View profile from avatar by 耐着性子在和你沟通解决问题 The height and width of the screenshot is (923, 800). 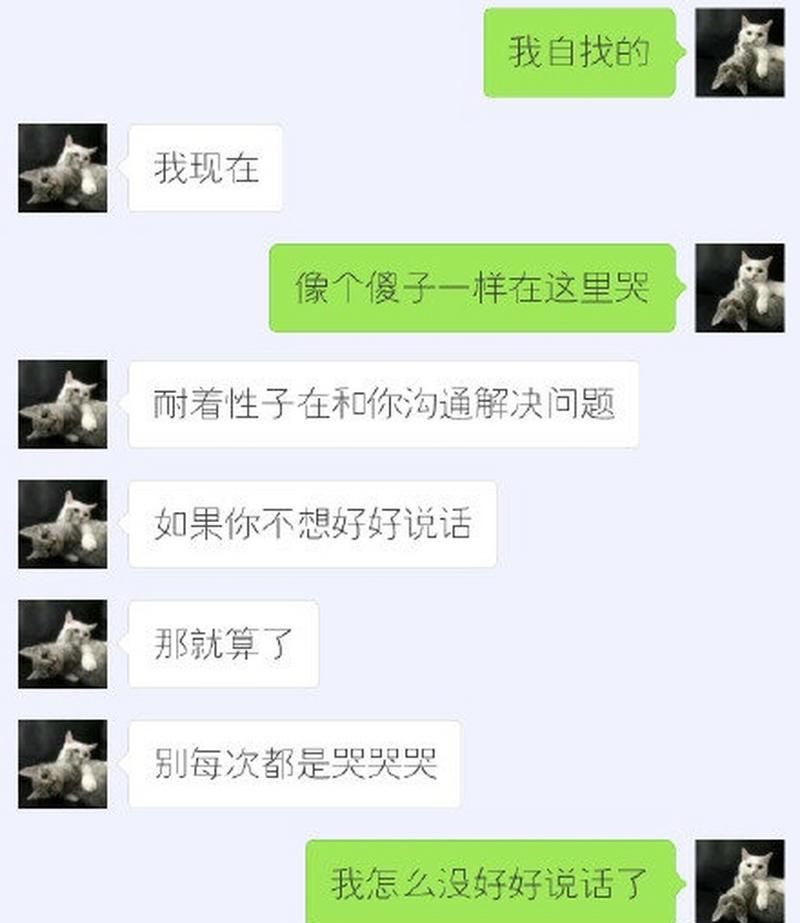click(x=63, y=404)
